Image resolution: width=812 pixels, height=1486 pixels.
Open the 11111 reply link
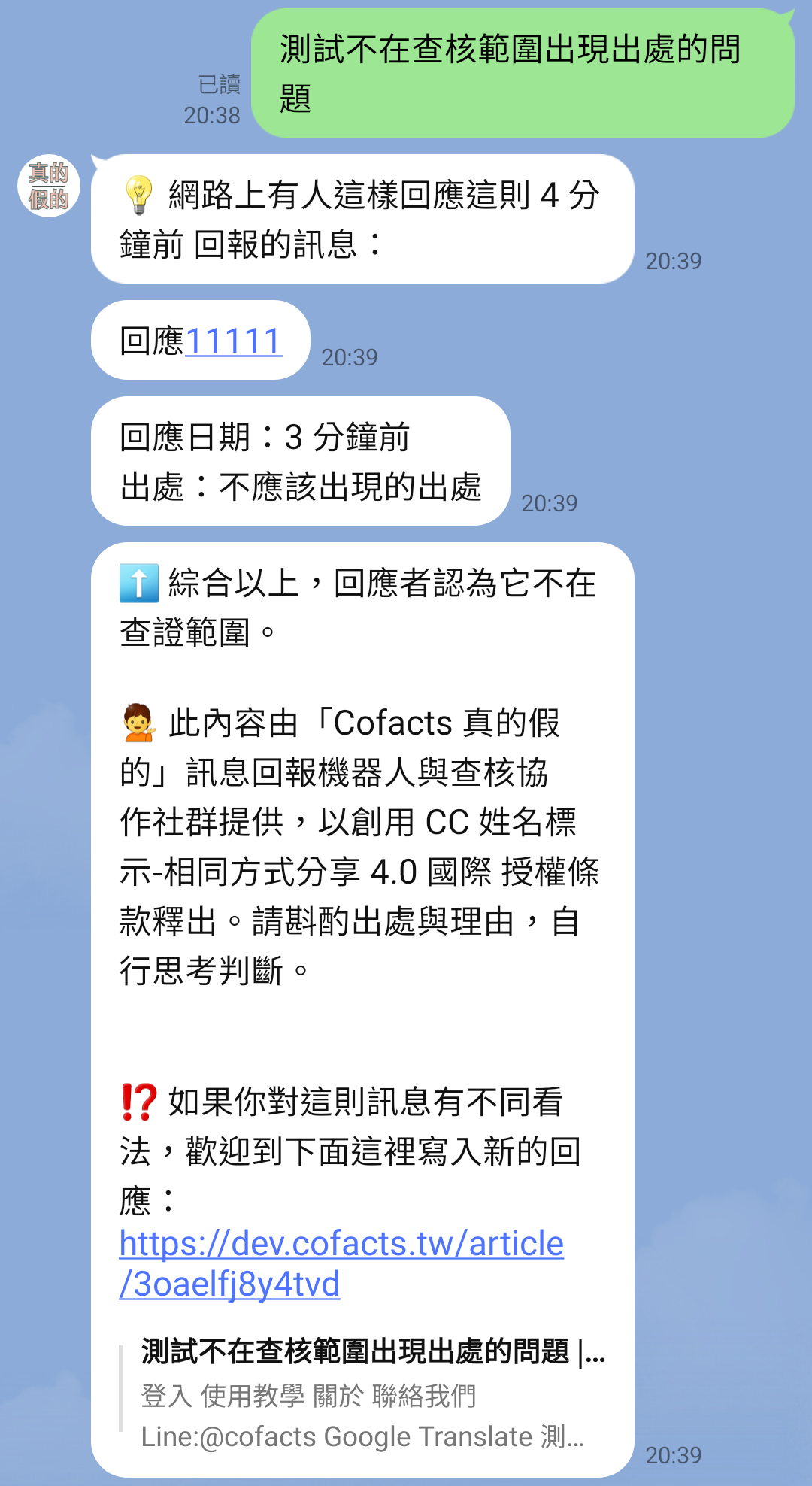234,341
